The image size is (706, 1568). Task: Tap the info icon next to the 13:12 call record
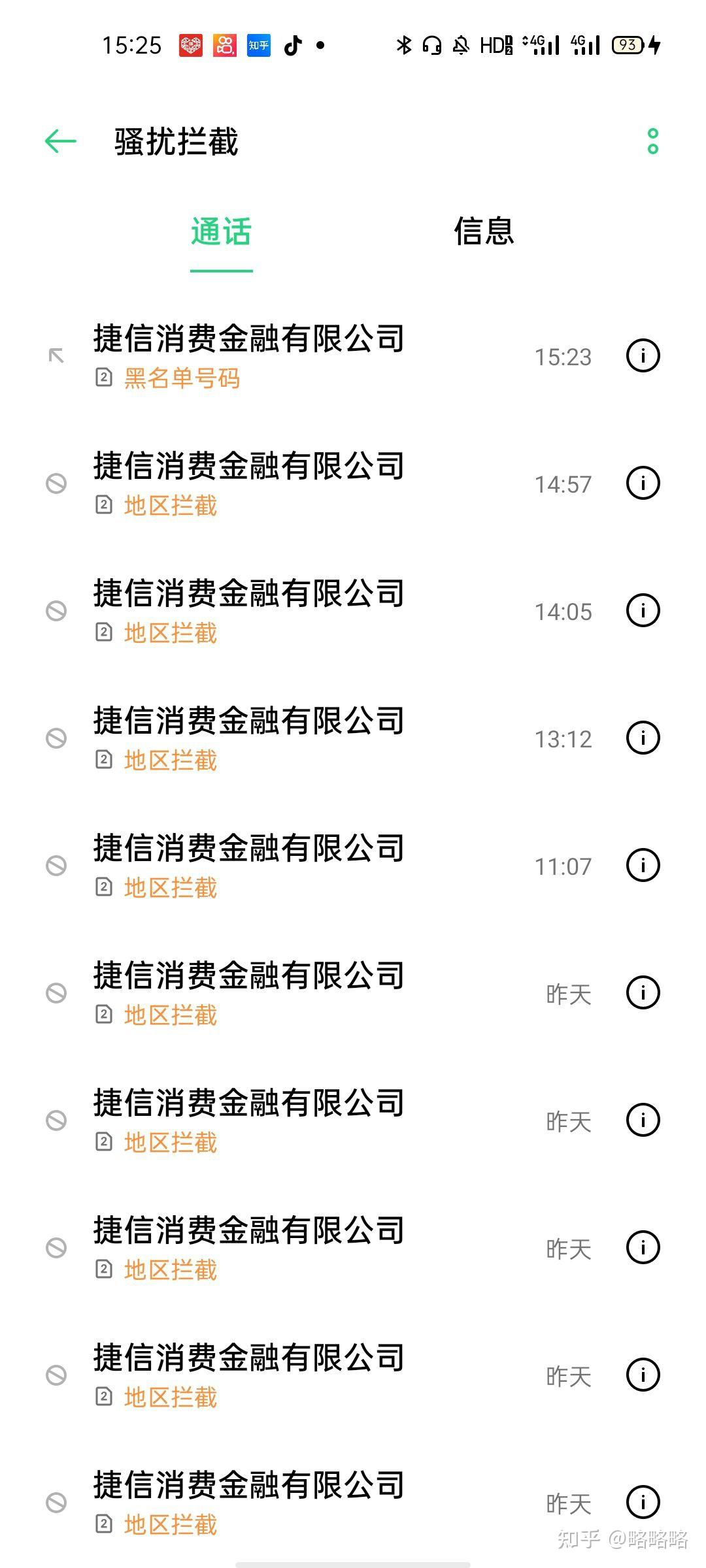[x=642, y=738]
